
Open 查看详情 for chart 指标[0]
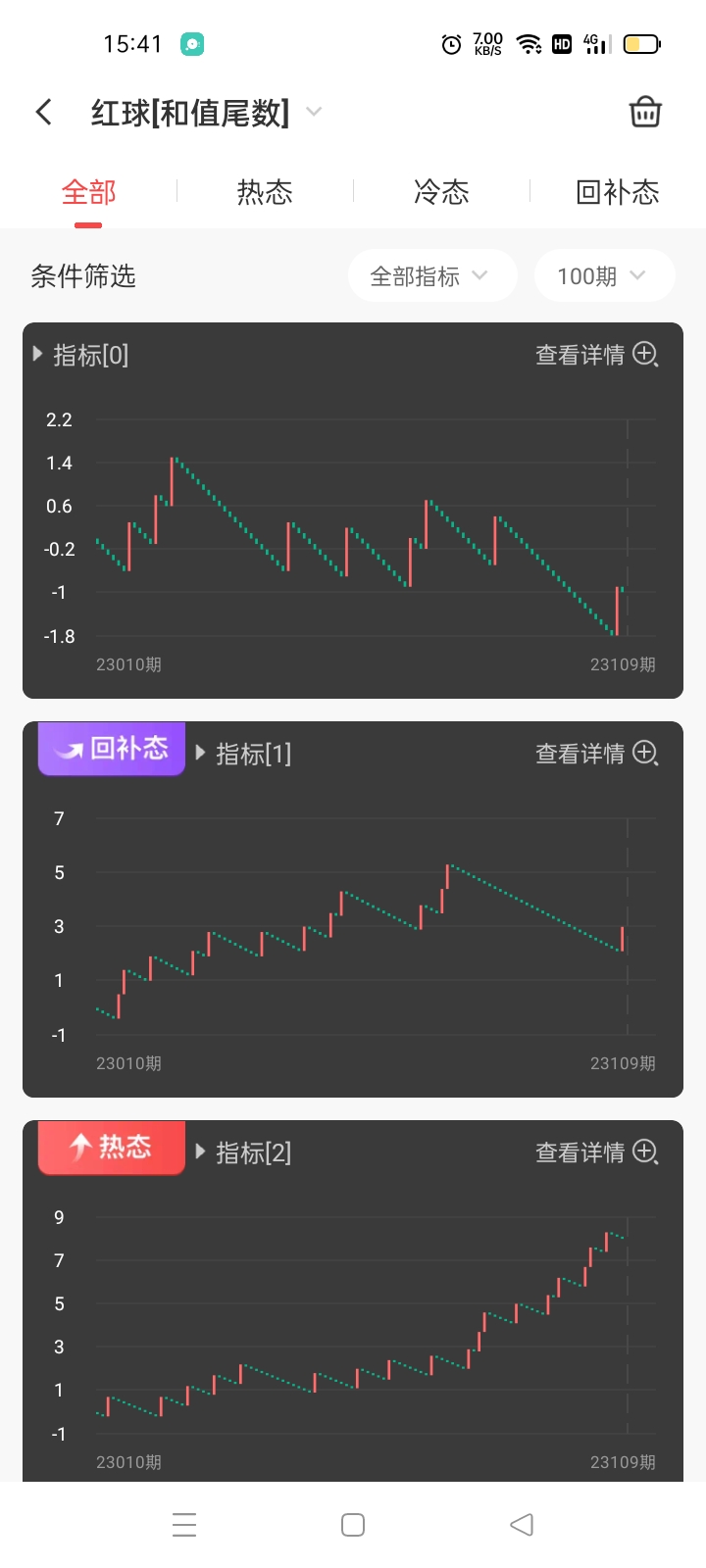pyautogui.click(x=580, y=355)
